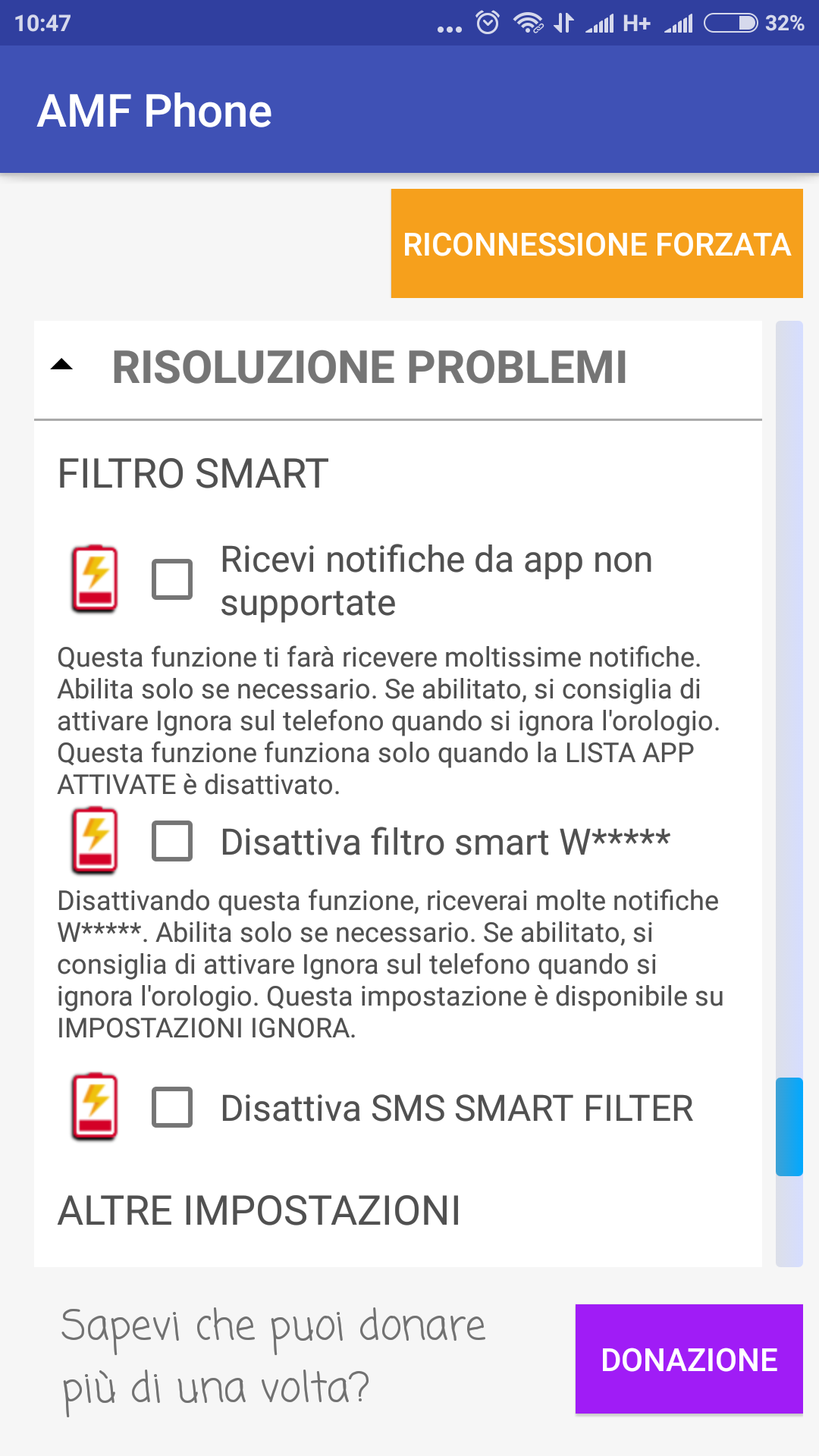This screenshot has height=1456, width=819.
Task: Open the DONAZIONE button
Action: click(x=689, y=1359)
